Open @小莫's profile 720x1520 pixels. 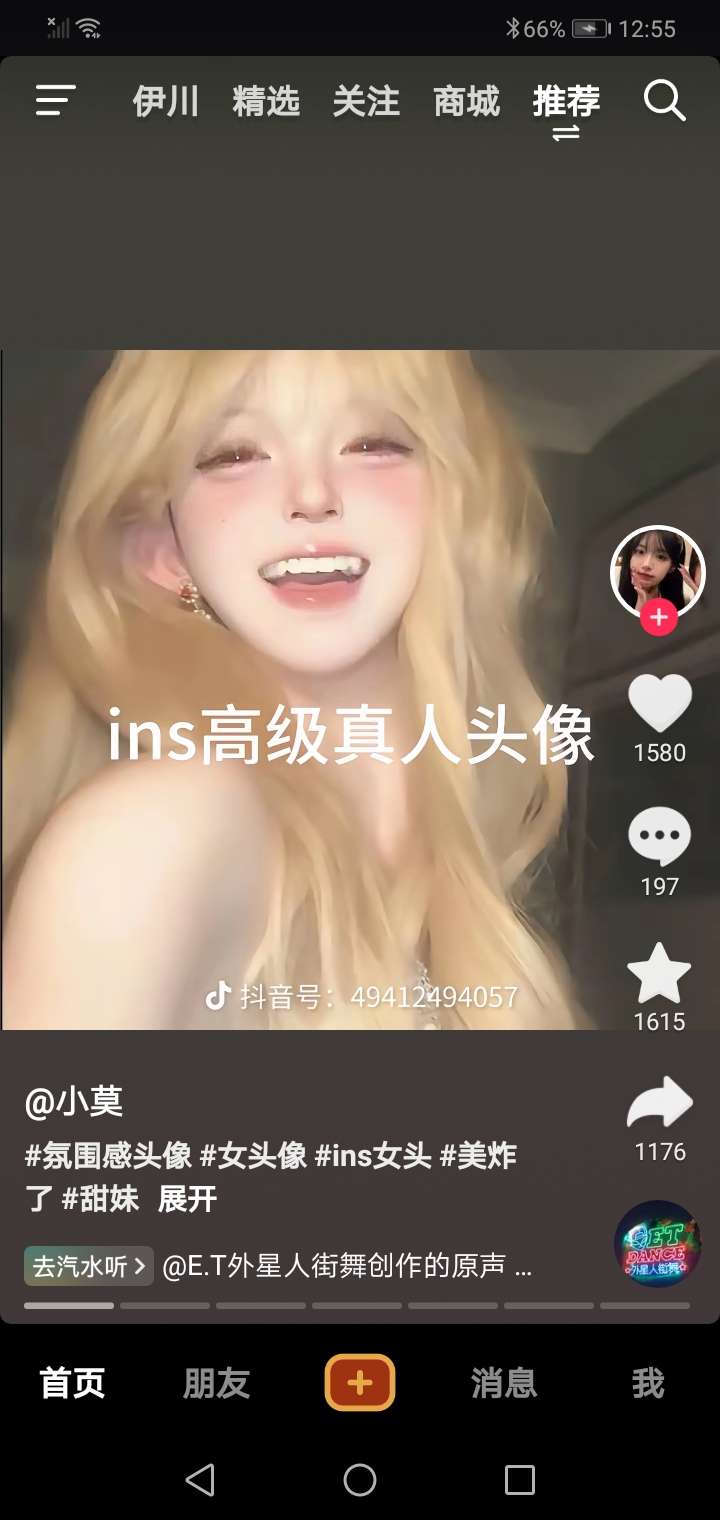pos(74,1102)
